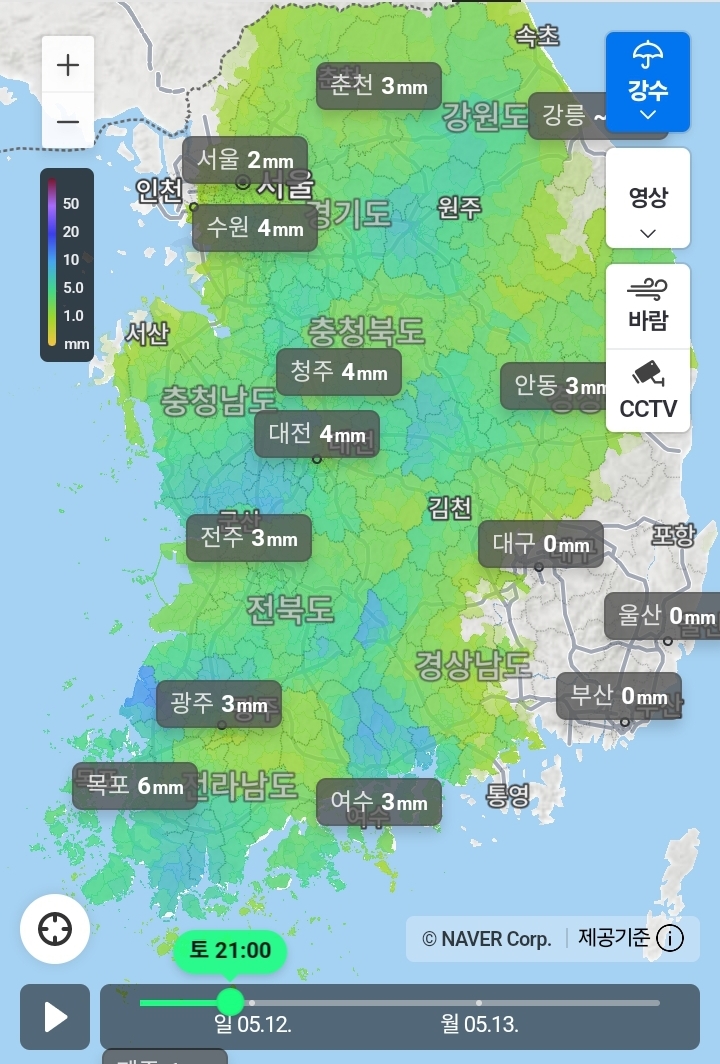720x1064 pixels.
Task: Tap the 대구 0mm city marker
Action: [541, 544]
